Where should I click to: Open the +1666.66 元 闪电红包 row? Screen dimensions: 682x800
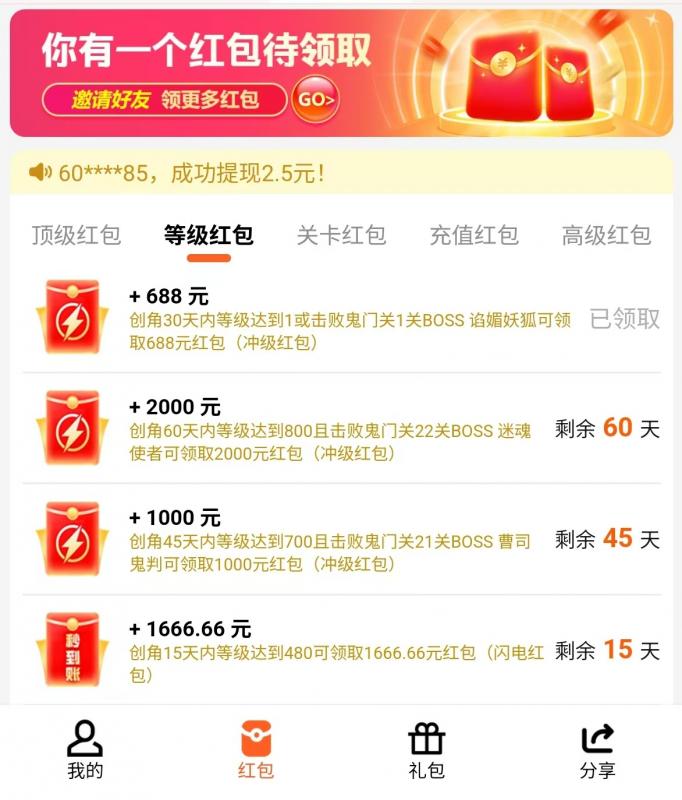tap(340, 651)
